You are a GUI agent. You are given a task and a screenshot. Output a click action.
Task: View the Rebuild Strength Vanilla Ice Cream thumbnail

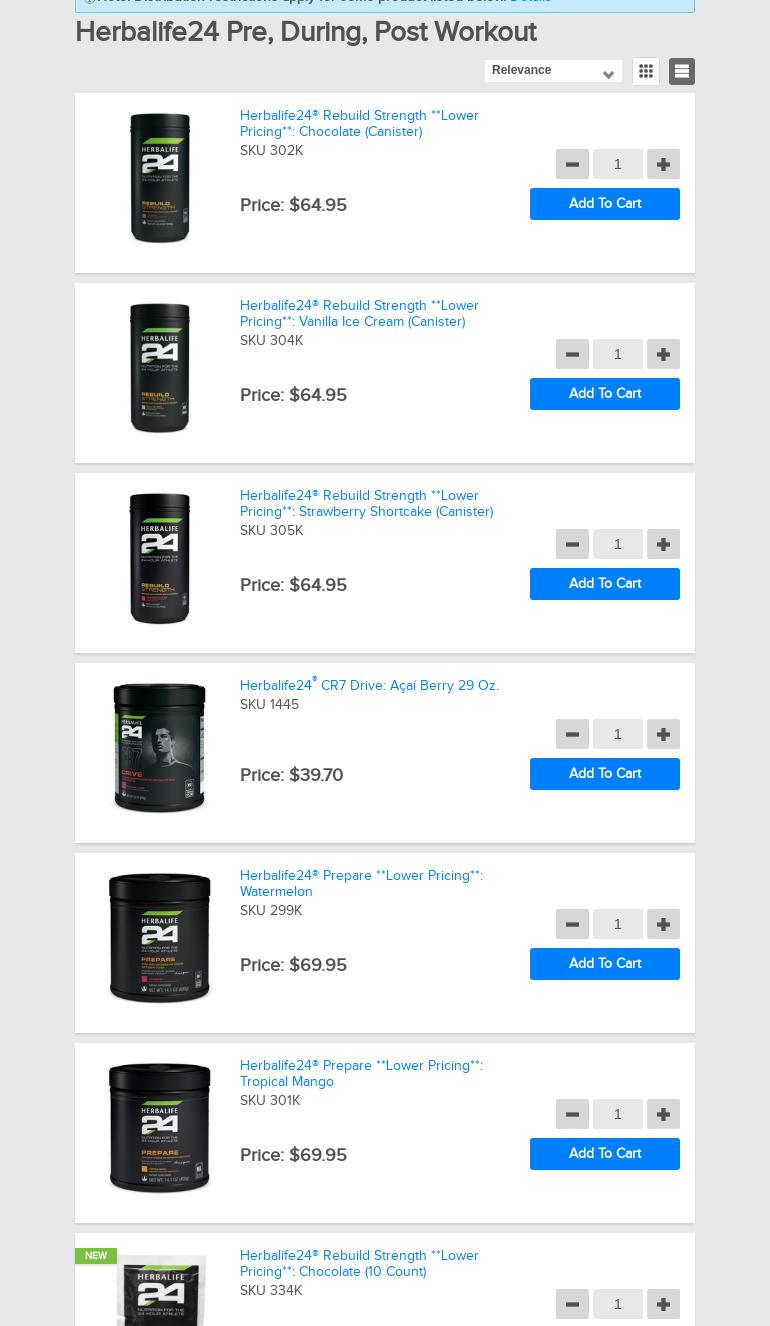pyautogui.click(x=159, y=368)
